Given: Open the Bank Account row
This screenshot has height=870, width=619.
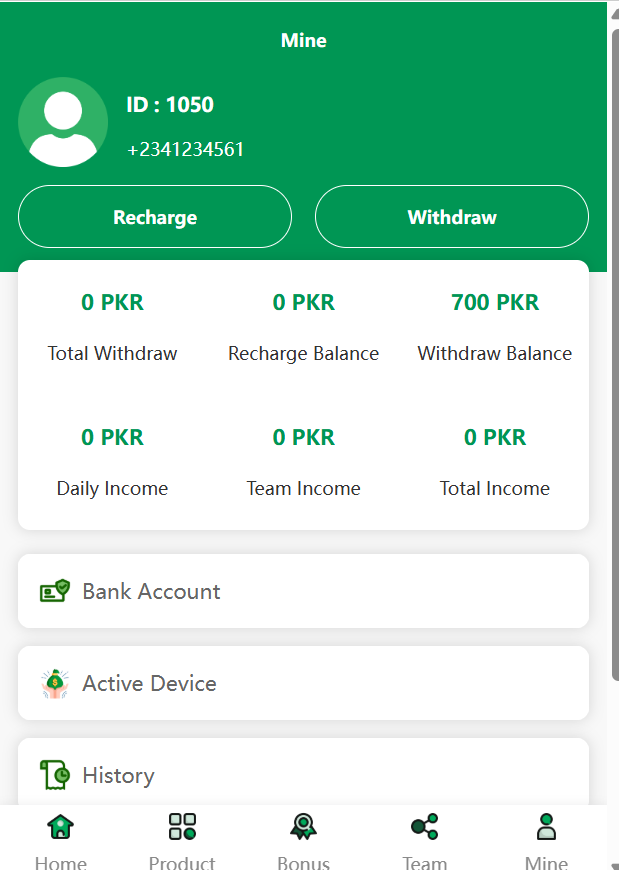Looking at the screenshot, I should coord(303,591).
